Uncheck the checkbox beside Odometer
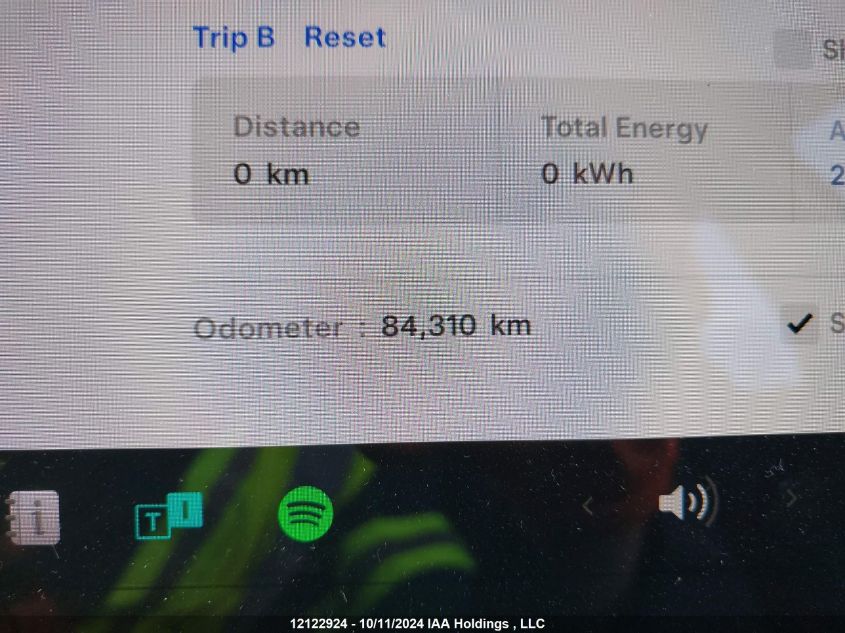 tap(799, 324)
